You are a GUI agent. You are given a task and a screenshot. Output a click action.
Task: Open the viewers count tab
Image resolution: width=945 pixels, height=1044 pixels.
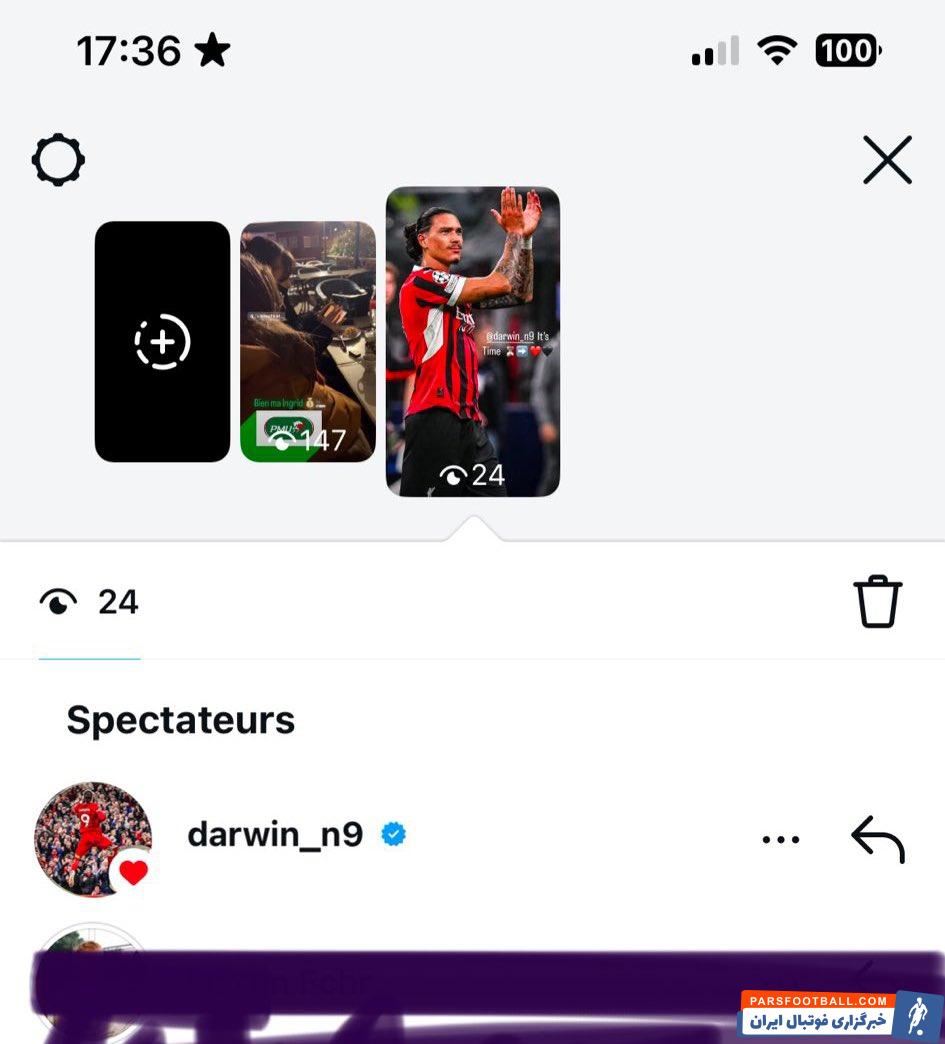pos(89,602)
